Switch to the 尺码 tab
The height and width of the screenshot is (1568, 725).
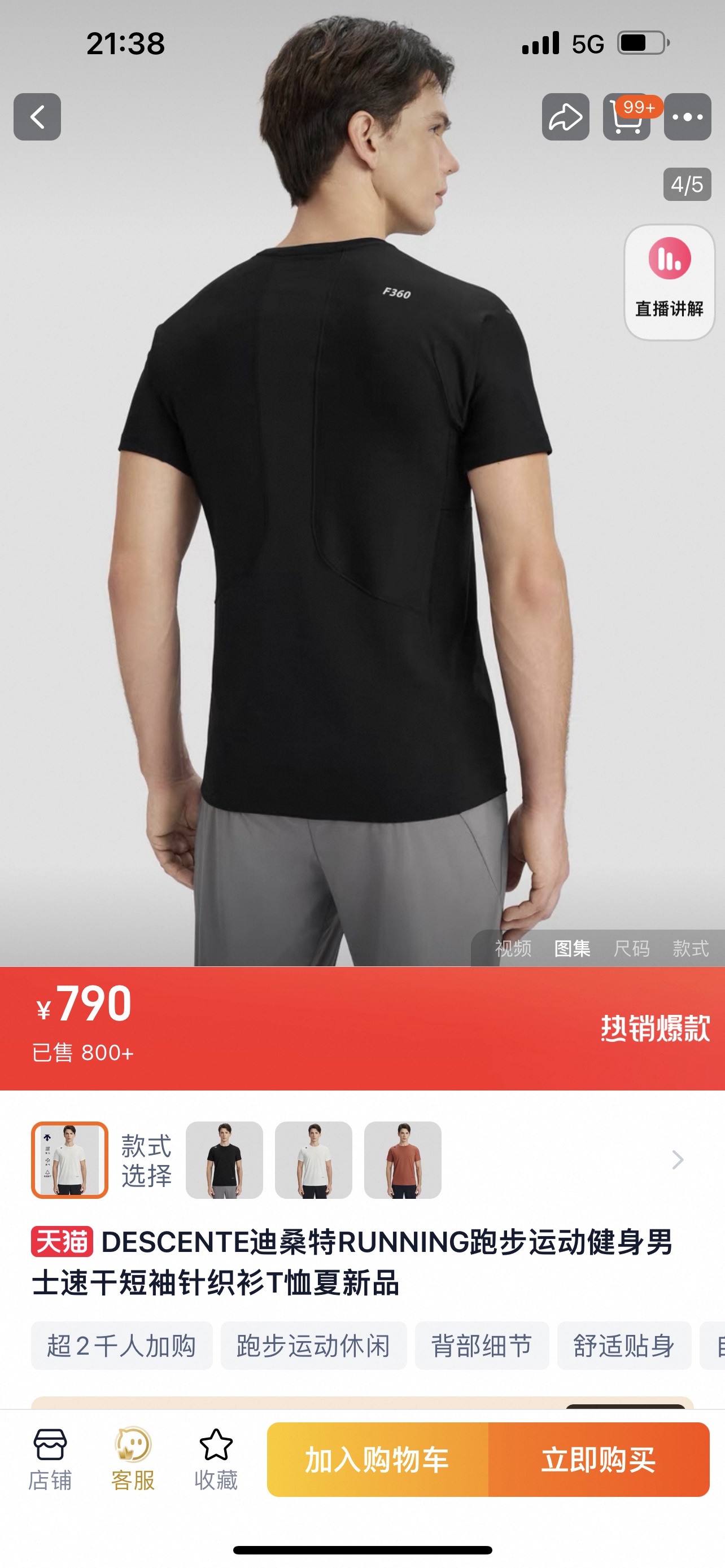tap(631, 948)
